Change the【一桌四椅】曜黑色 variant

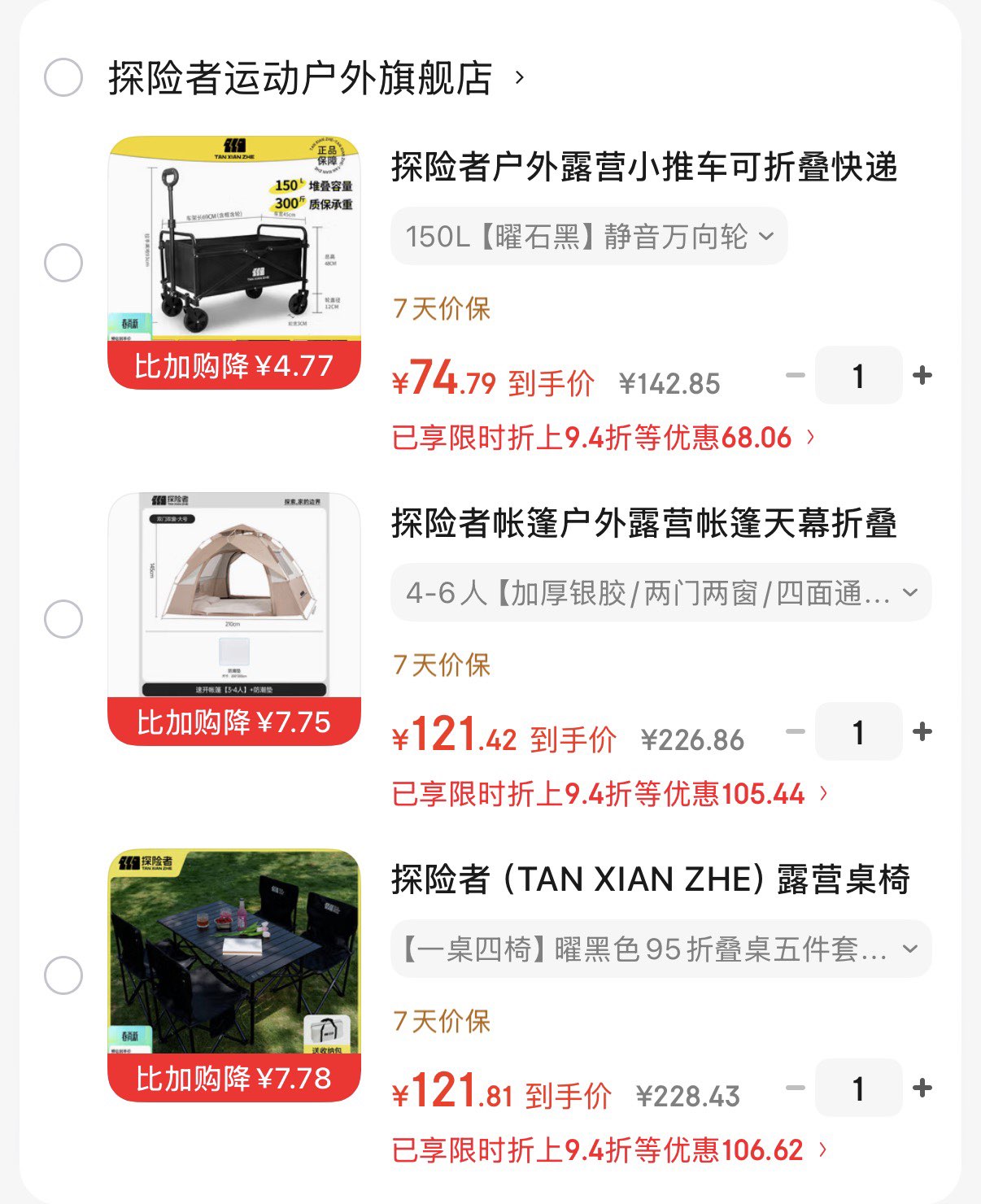coord(661,949)
